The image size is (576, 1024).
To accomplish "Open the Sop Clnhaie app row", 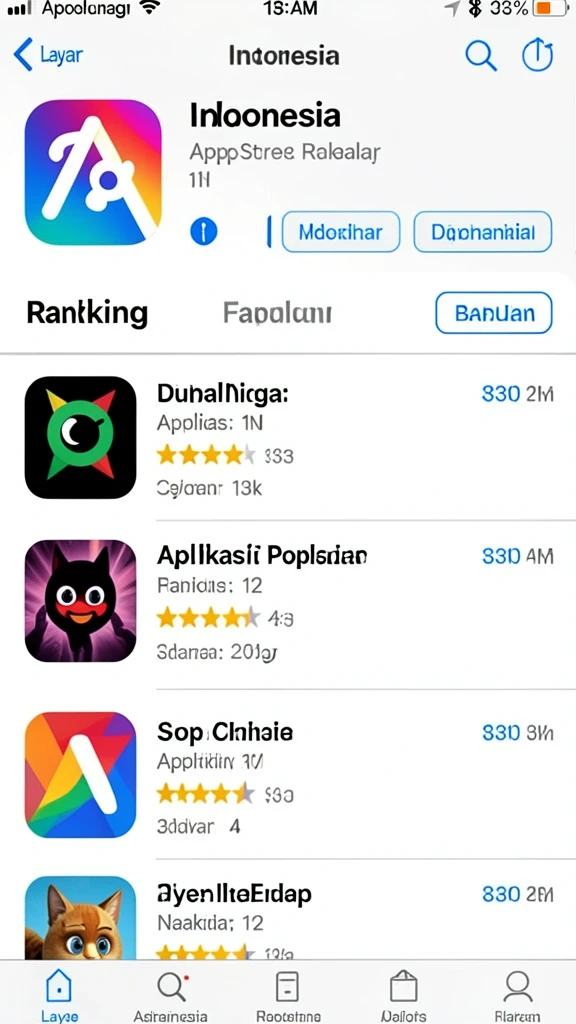I will (288, 774).
